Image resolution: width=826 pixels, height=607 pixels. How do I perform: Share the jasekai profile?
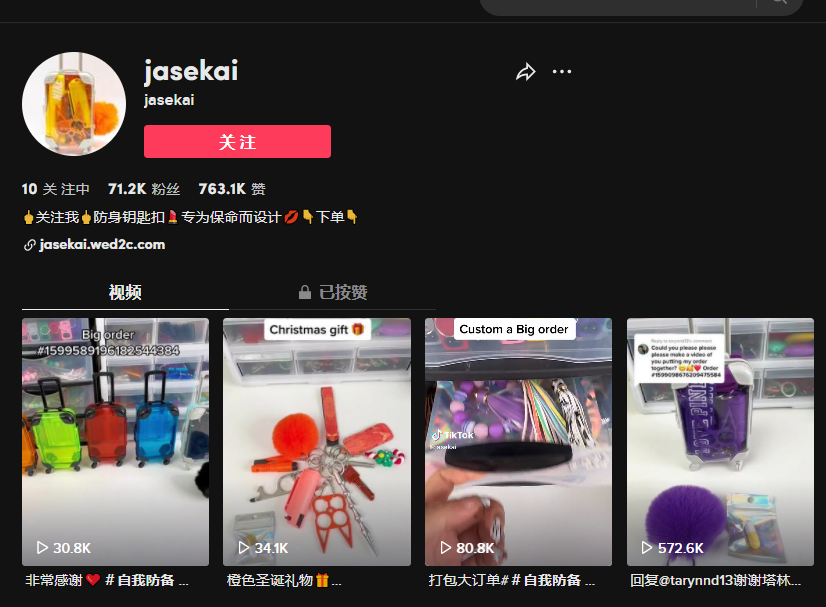click(x=526, y=72)
